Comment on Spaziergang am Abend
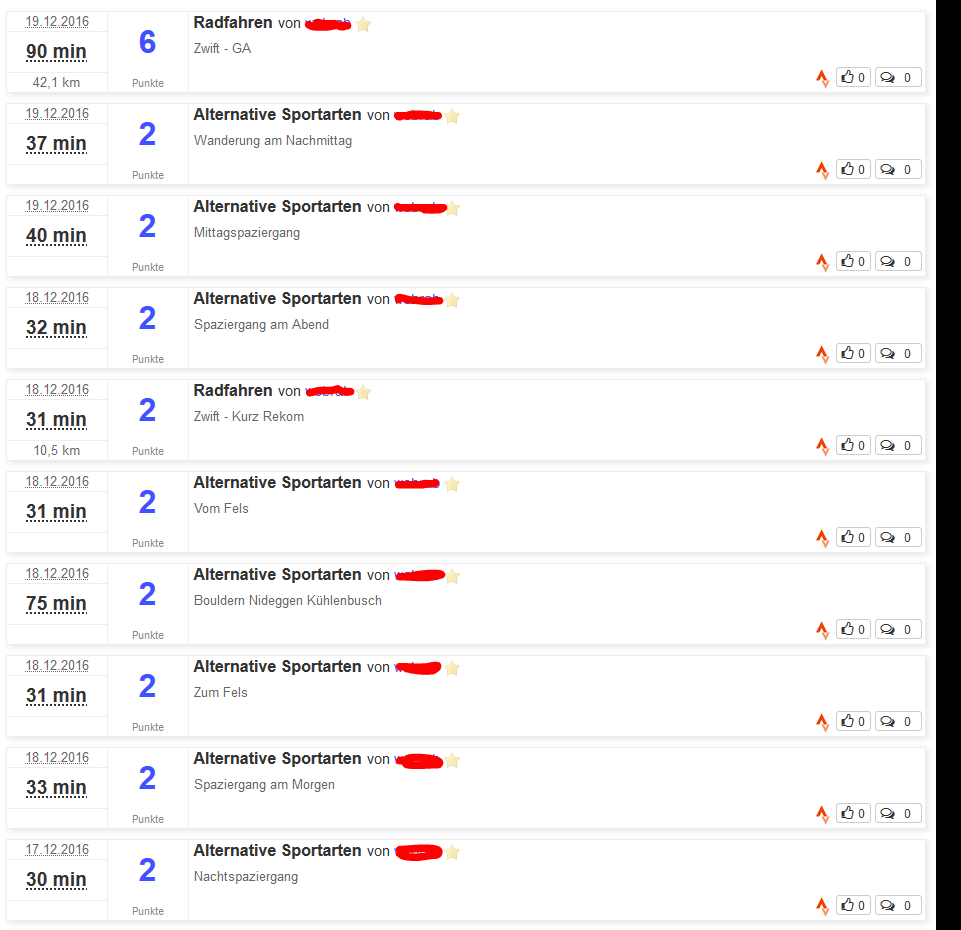 point(897,353)
